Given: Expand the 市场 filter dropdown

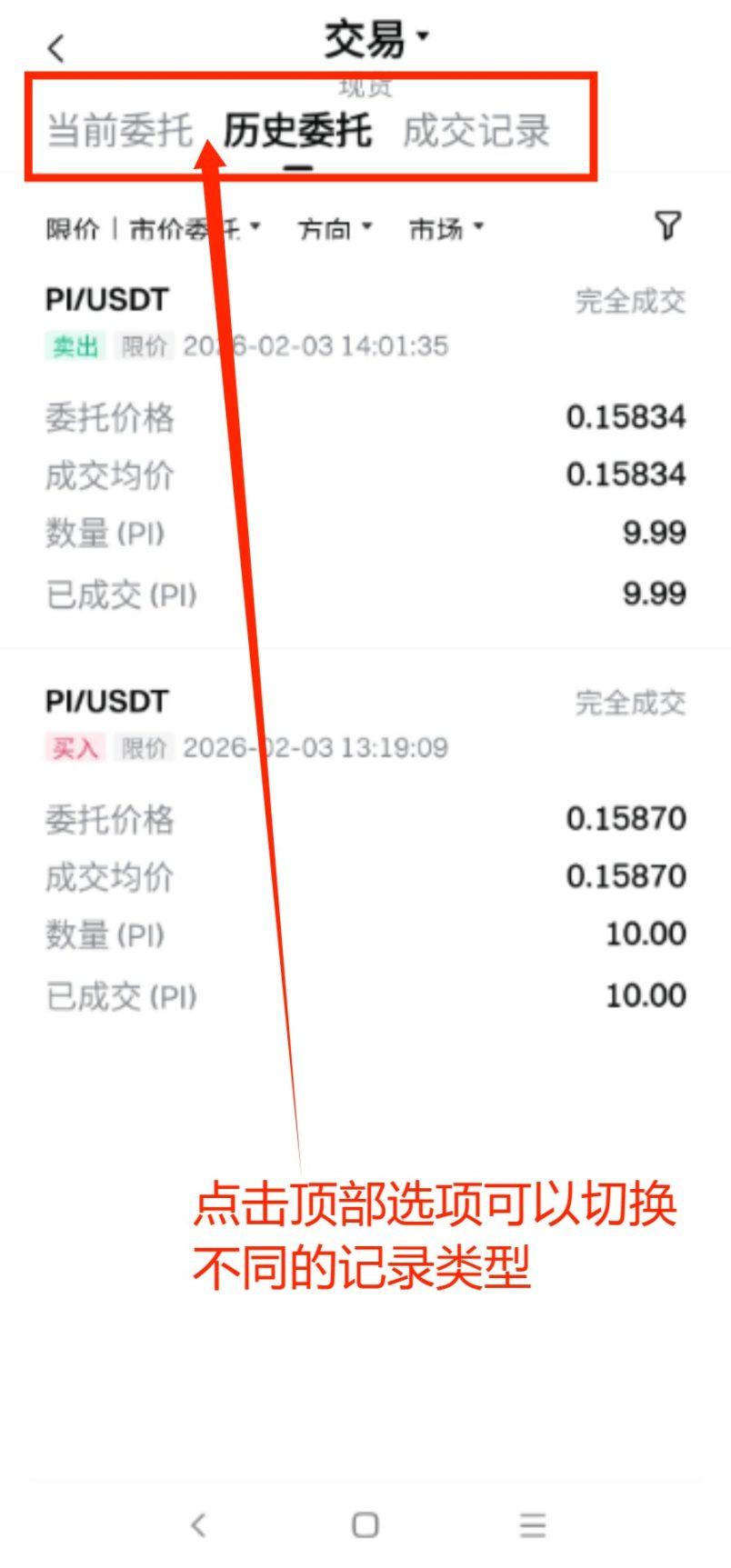Looking at the screenshot, I should (x=446, y=228).
